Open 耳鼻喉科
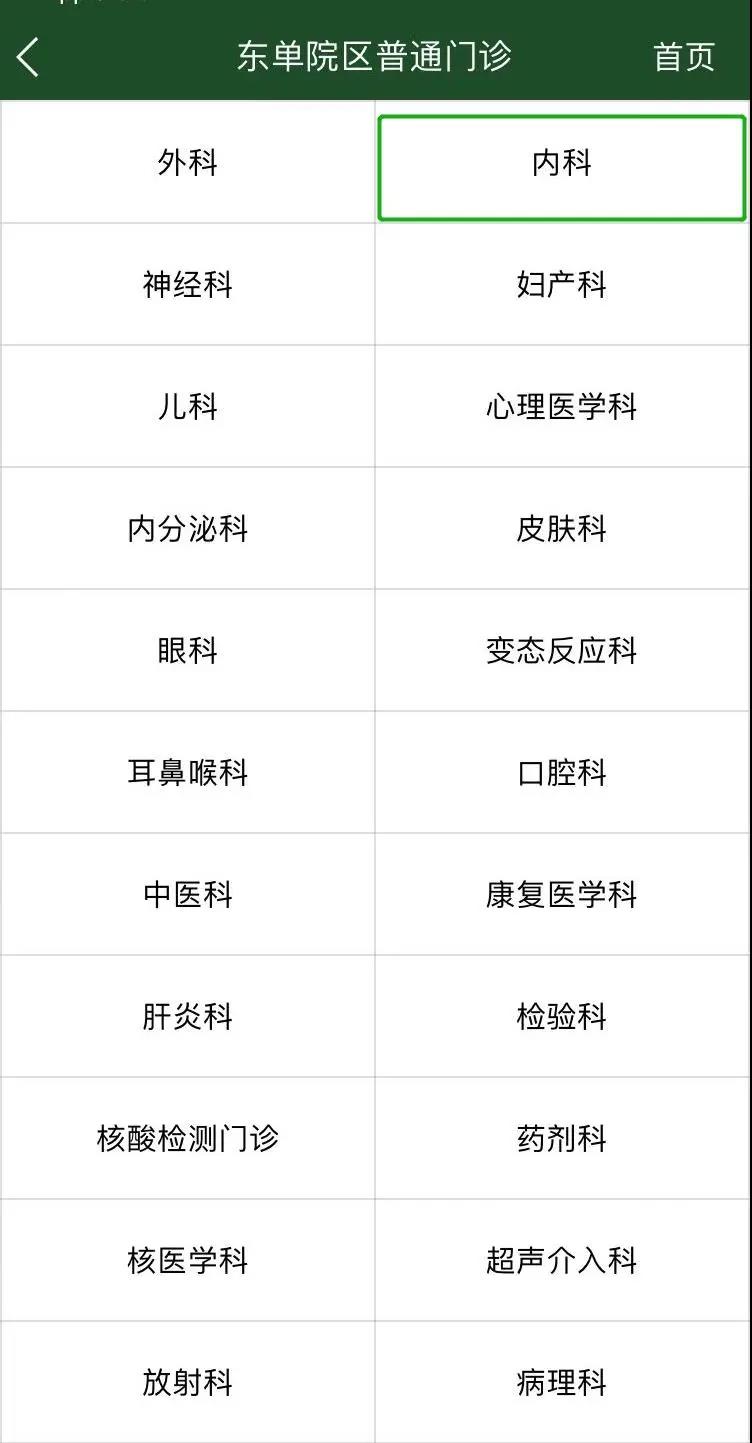 pyautogui.click(x=188, y=773)
